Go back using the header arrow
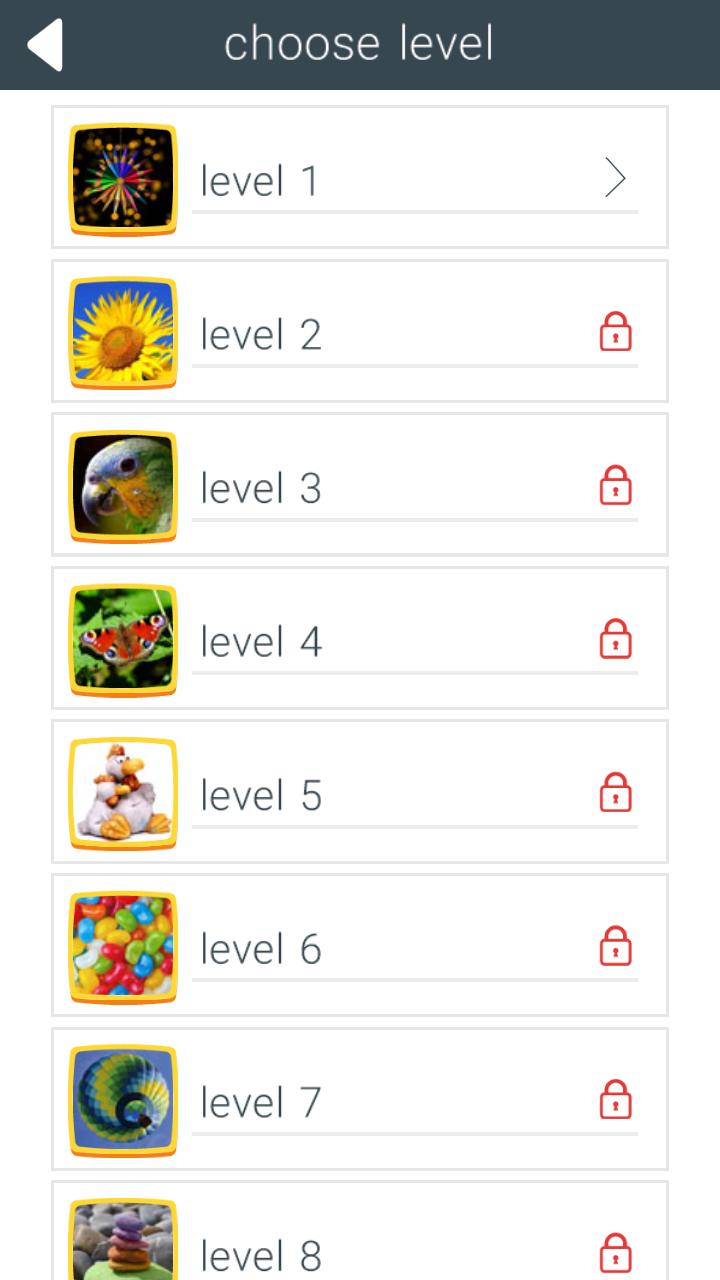 45,45
